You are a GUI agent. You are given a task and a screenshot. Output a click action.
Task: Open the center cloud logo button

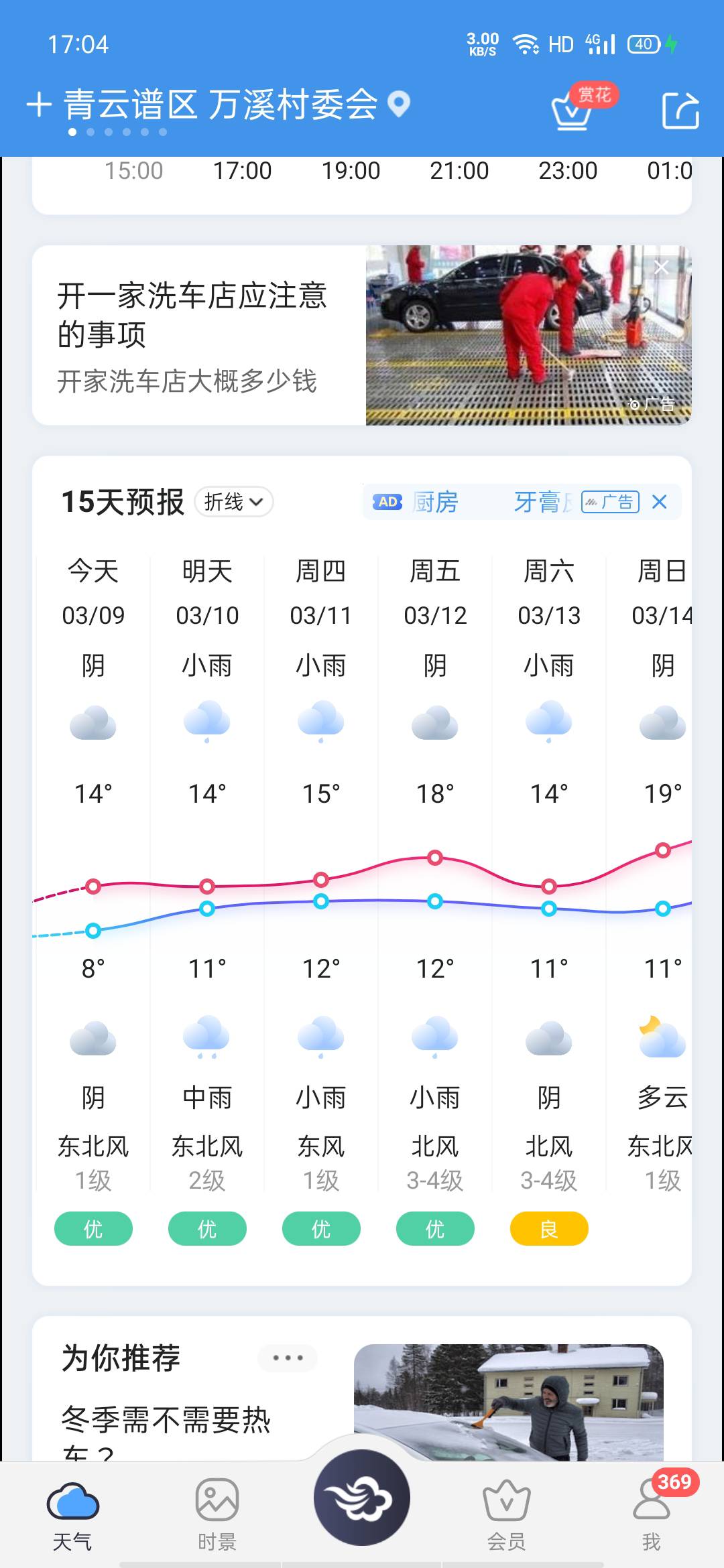pos(362,1497)
